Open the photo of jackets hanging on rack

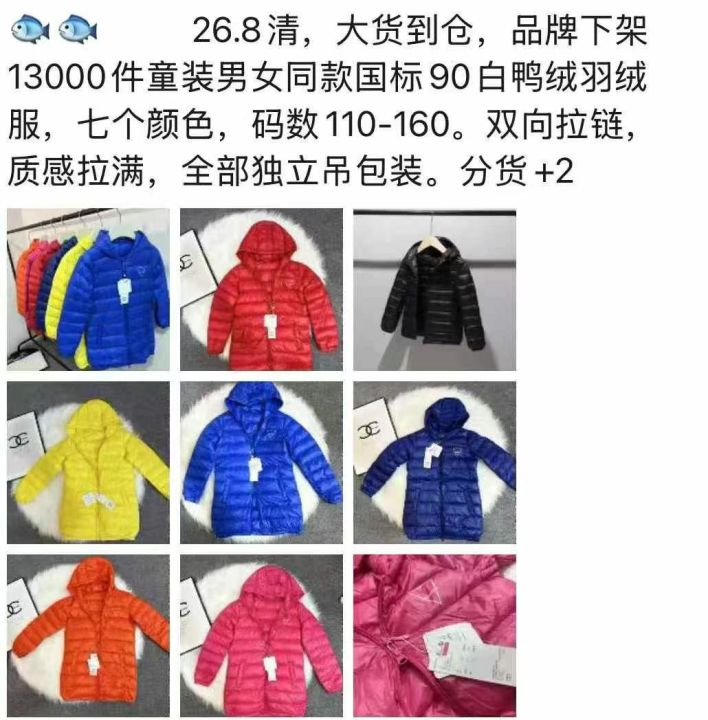coord(88,289)
